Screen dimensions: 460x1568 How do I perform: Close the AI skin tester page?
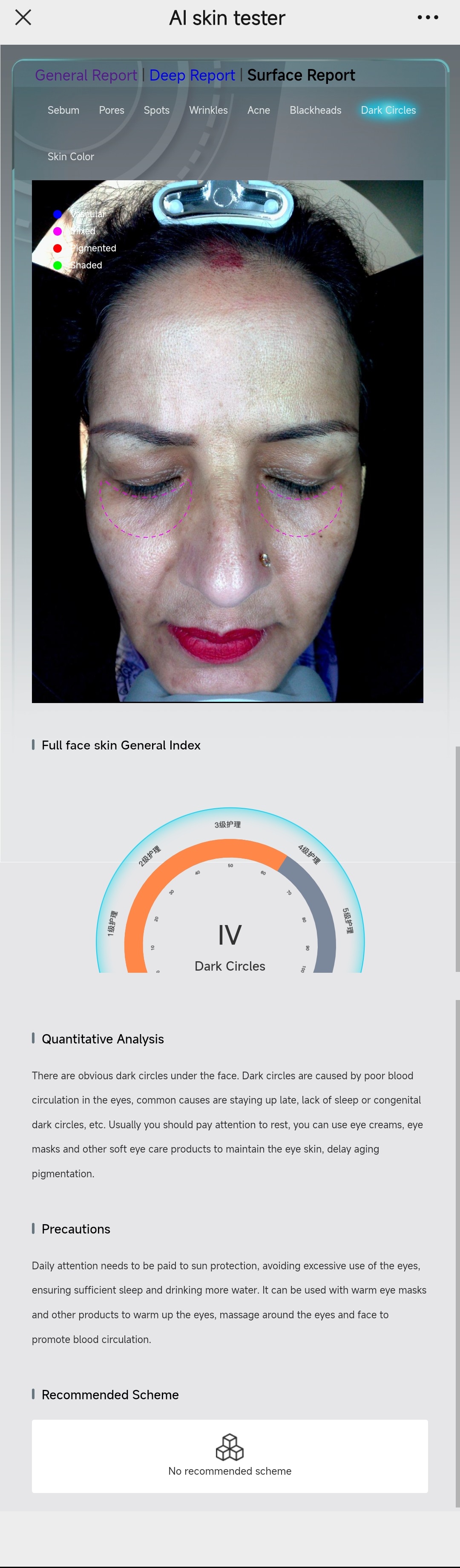(x=23, y=17)
